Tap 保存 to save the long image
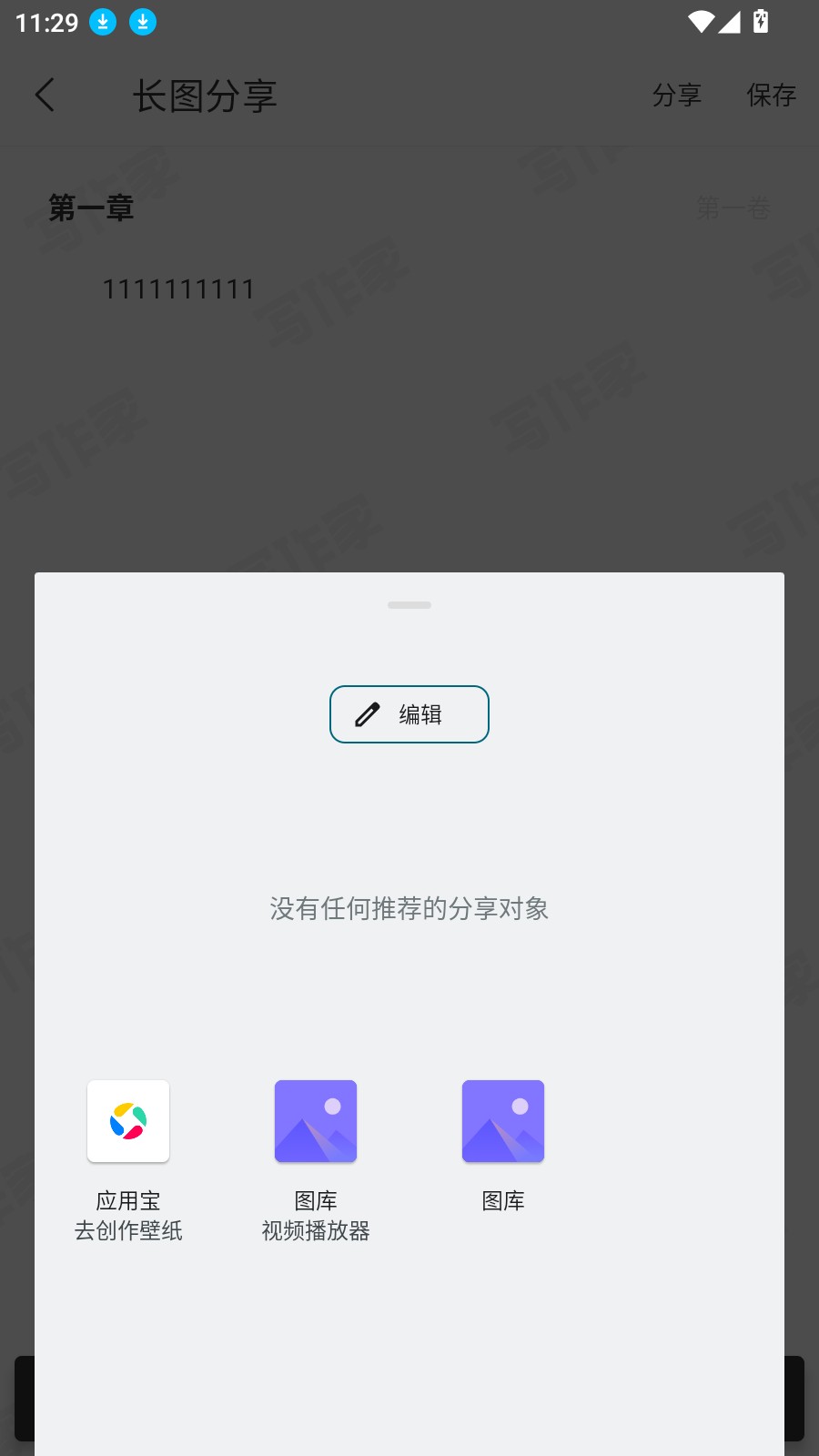Viewport: 819px width, 1456px height. coord(771,95)
